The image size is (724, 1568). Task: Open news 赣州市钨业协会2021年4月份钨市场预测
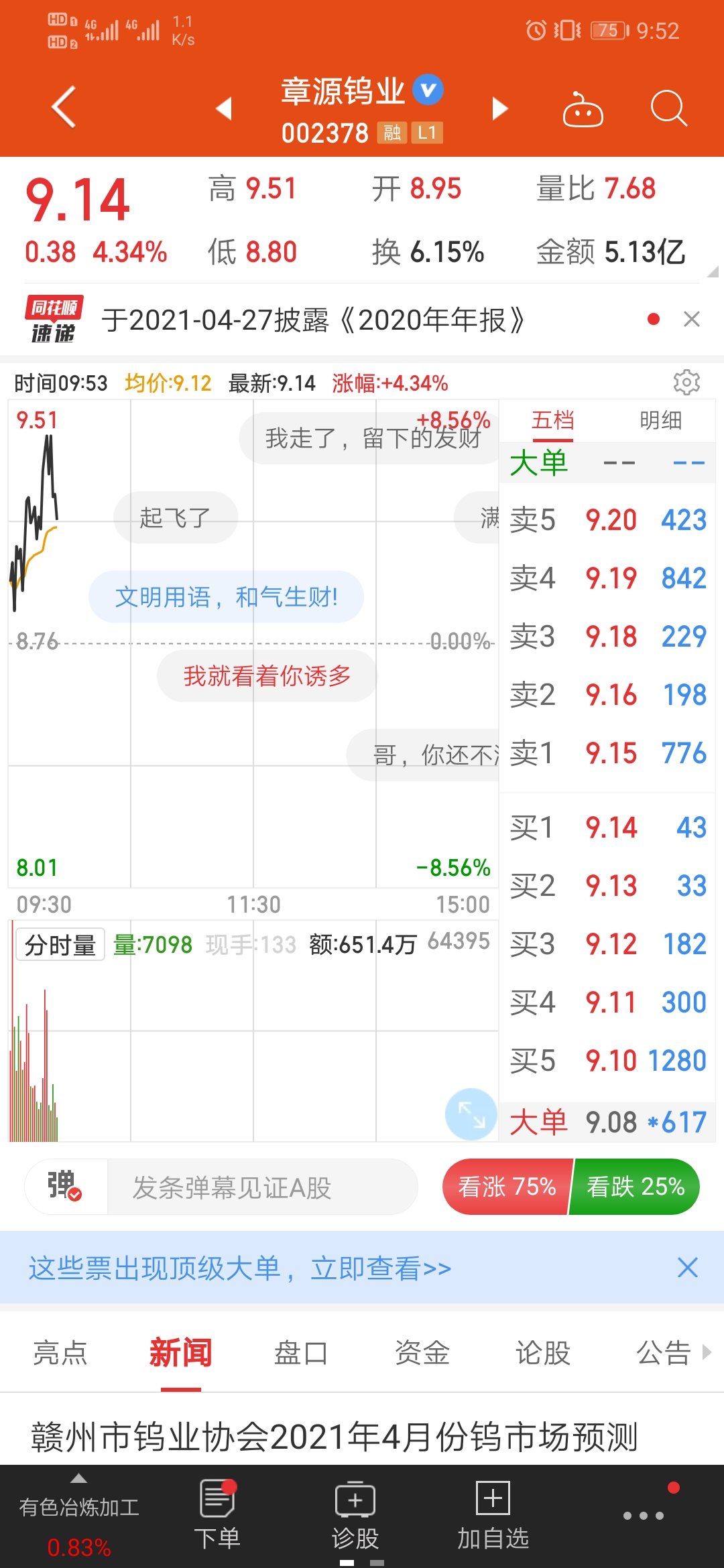pos(334,1437)
